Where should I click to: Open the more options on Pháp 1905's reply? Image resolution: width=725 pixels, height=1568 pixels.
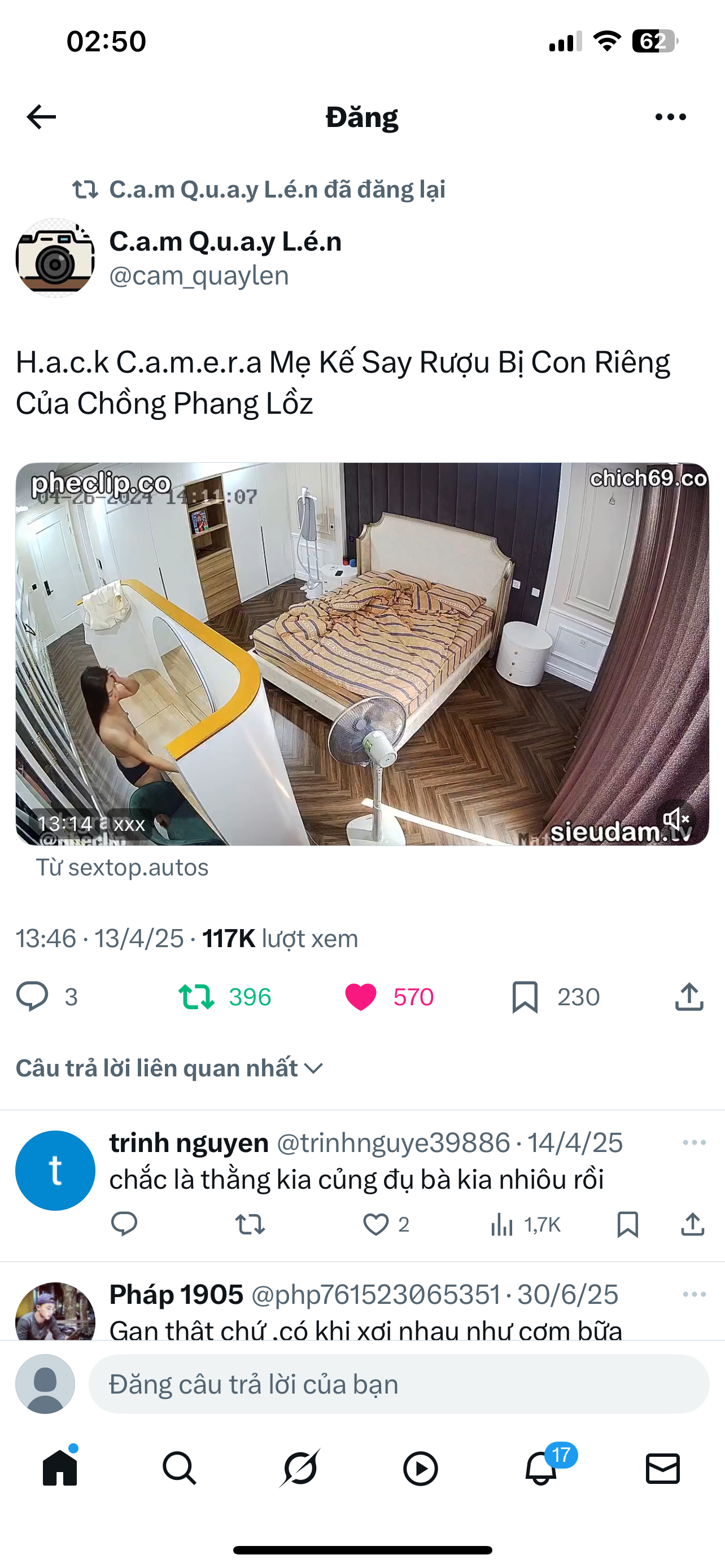click(x=694, y=1294)
